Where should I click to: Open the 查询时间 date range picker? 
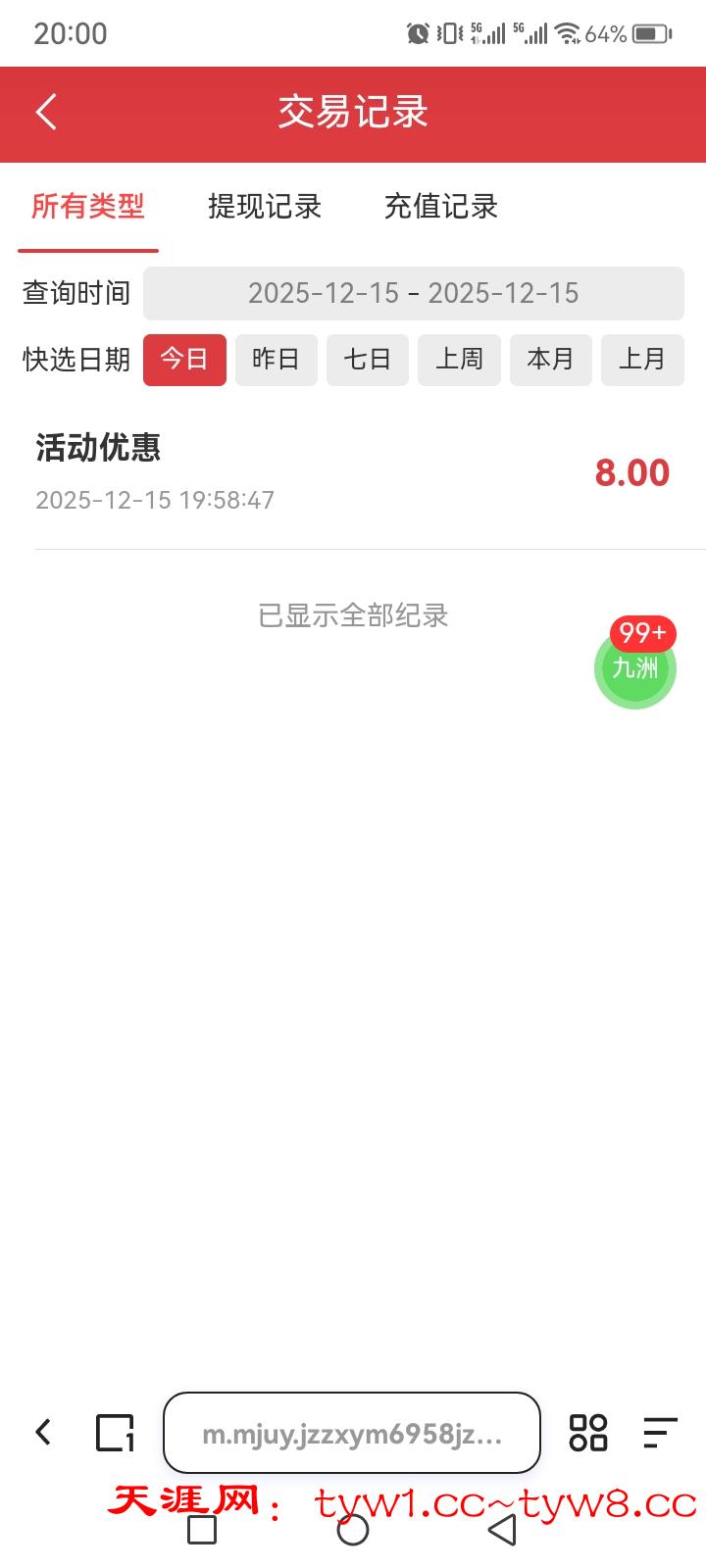point(413,293)
